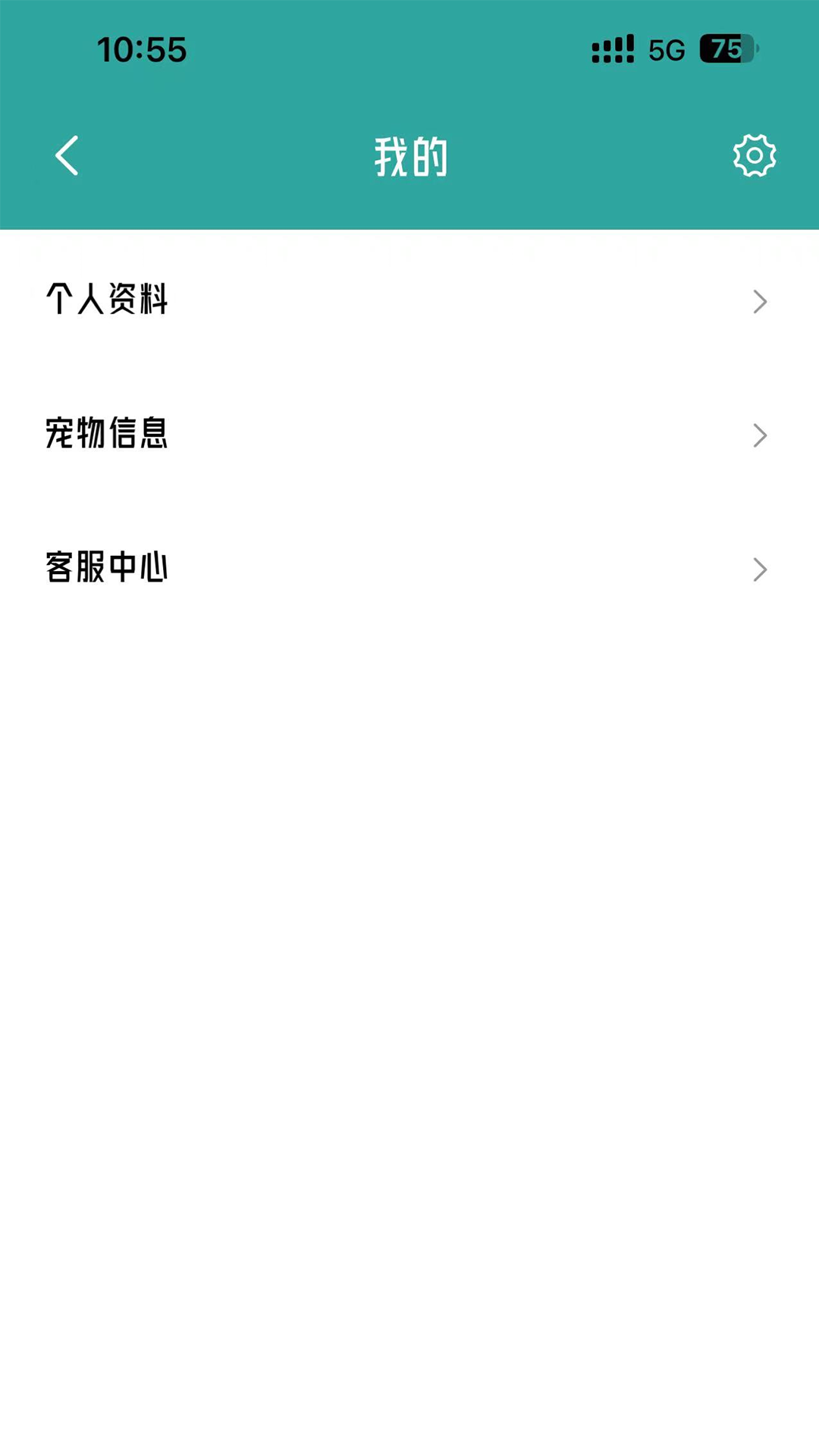Expand the 宠物信息 row chevron

click(x=761, y=435)
